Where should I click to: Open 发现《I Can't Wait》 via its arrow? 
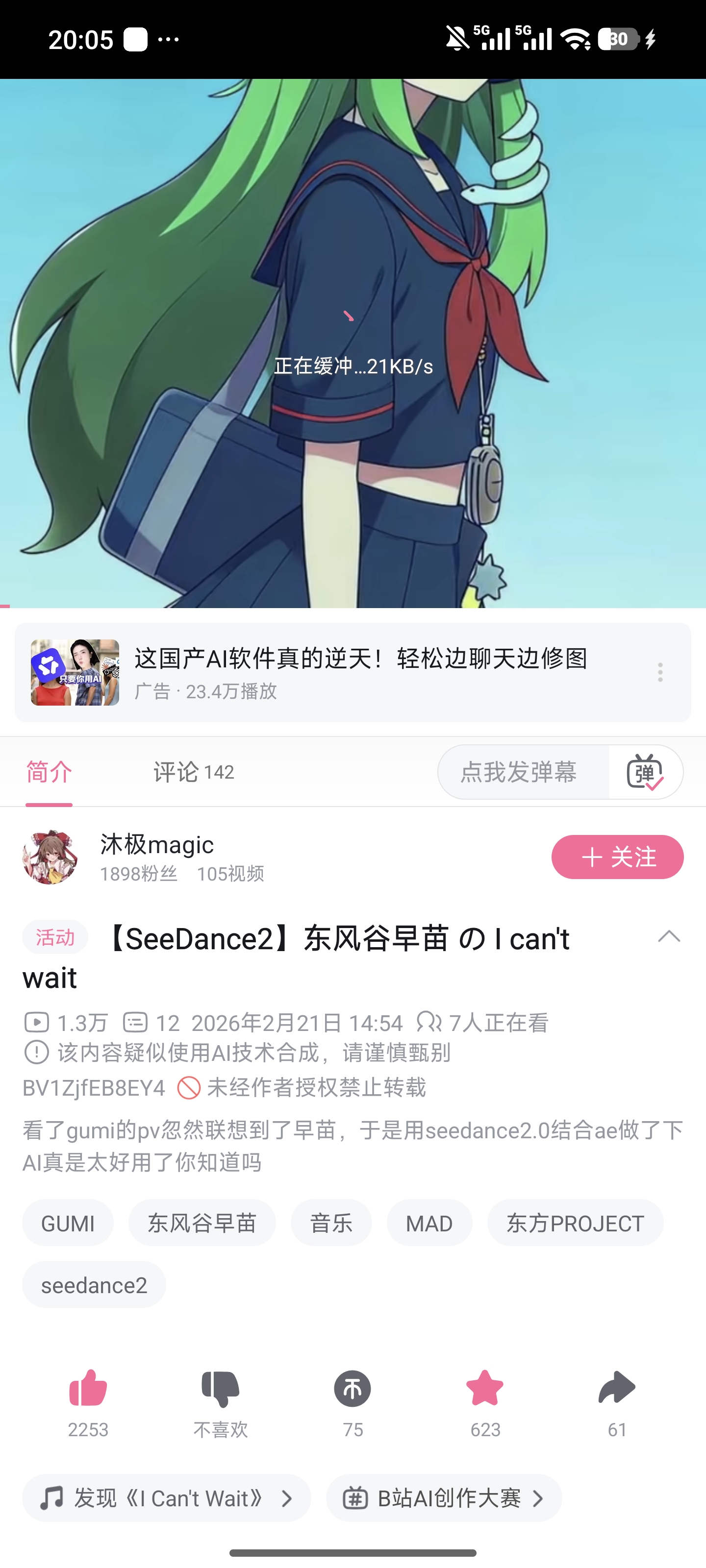287,1499
